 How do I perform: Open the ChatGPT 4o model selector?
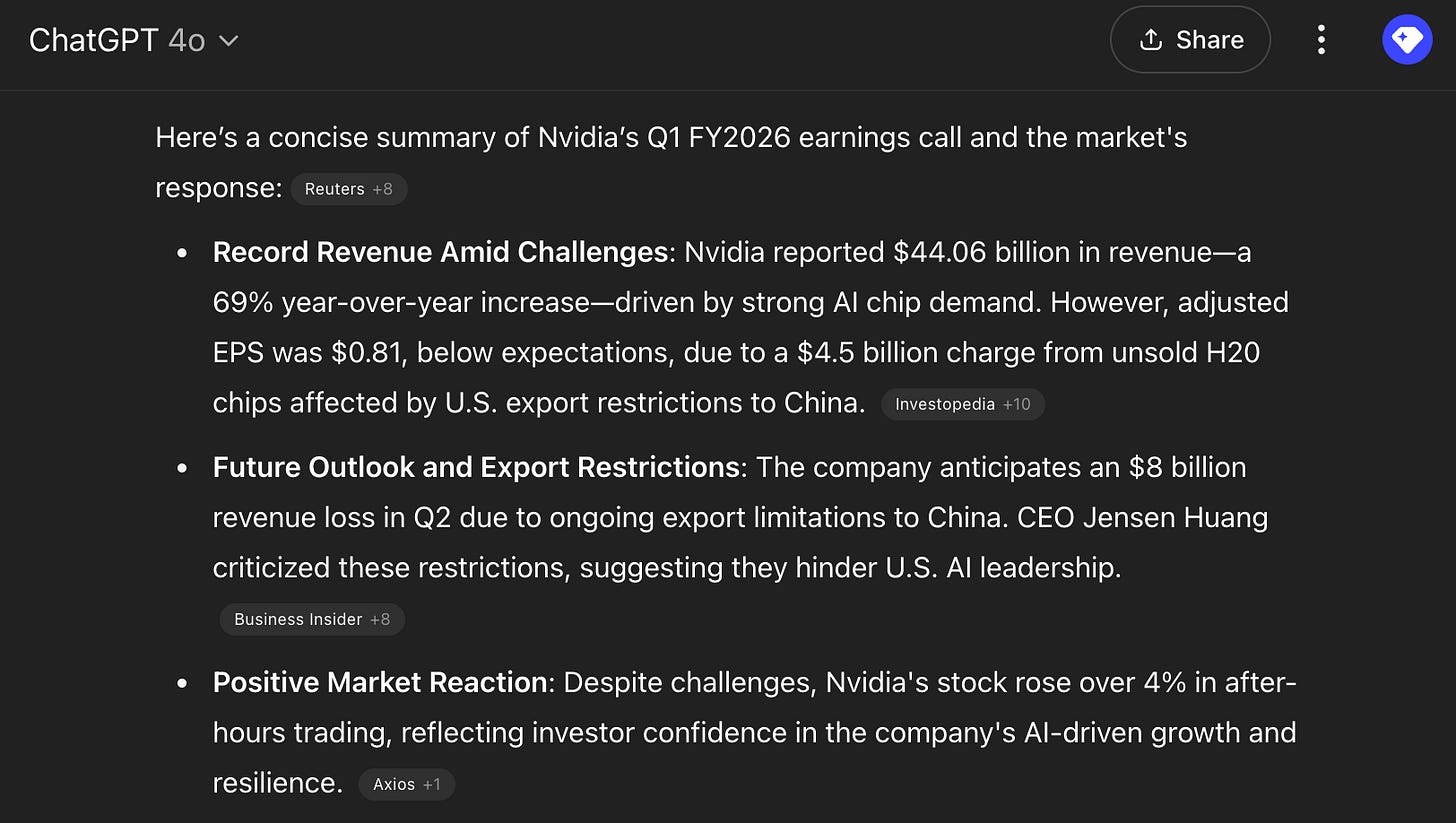click(x=133, y=40)
